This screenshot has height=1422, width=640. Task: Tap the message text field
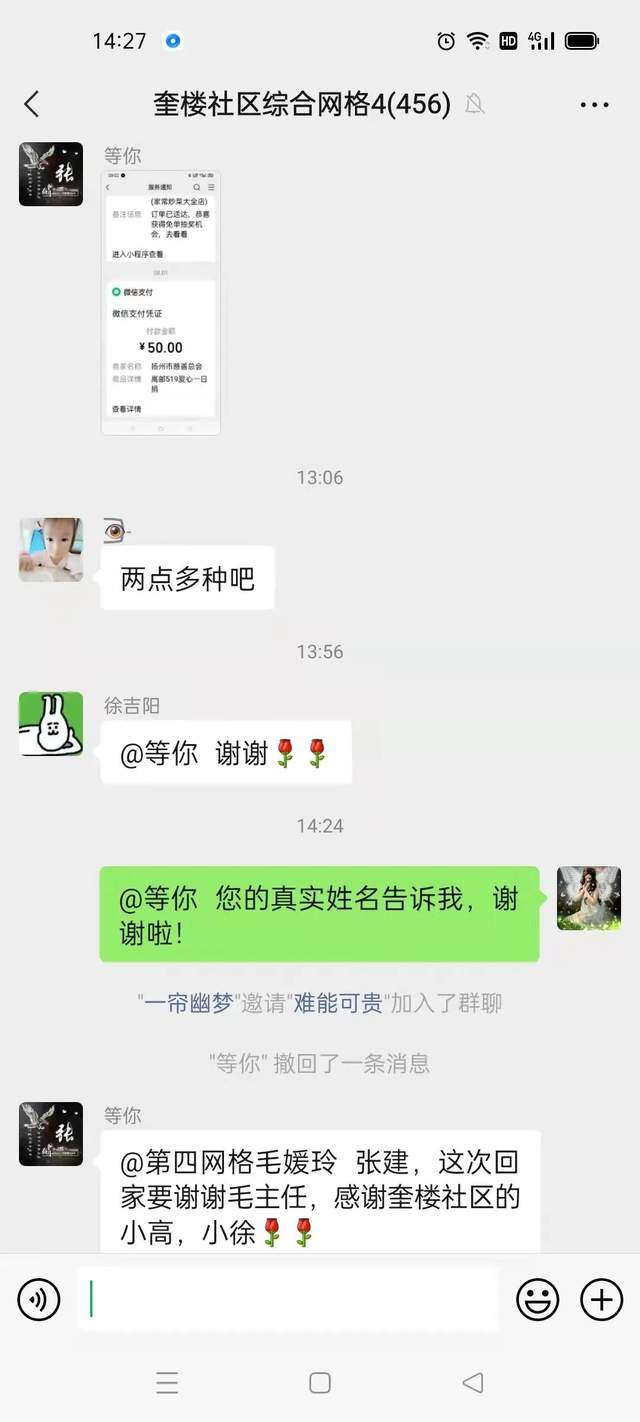(288, 1300)
